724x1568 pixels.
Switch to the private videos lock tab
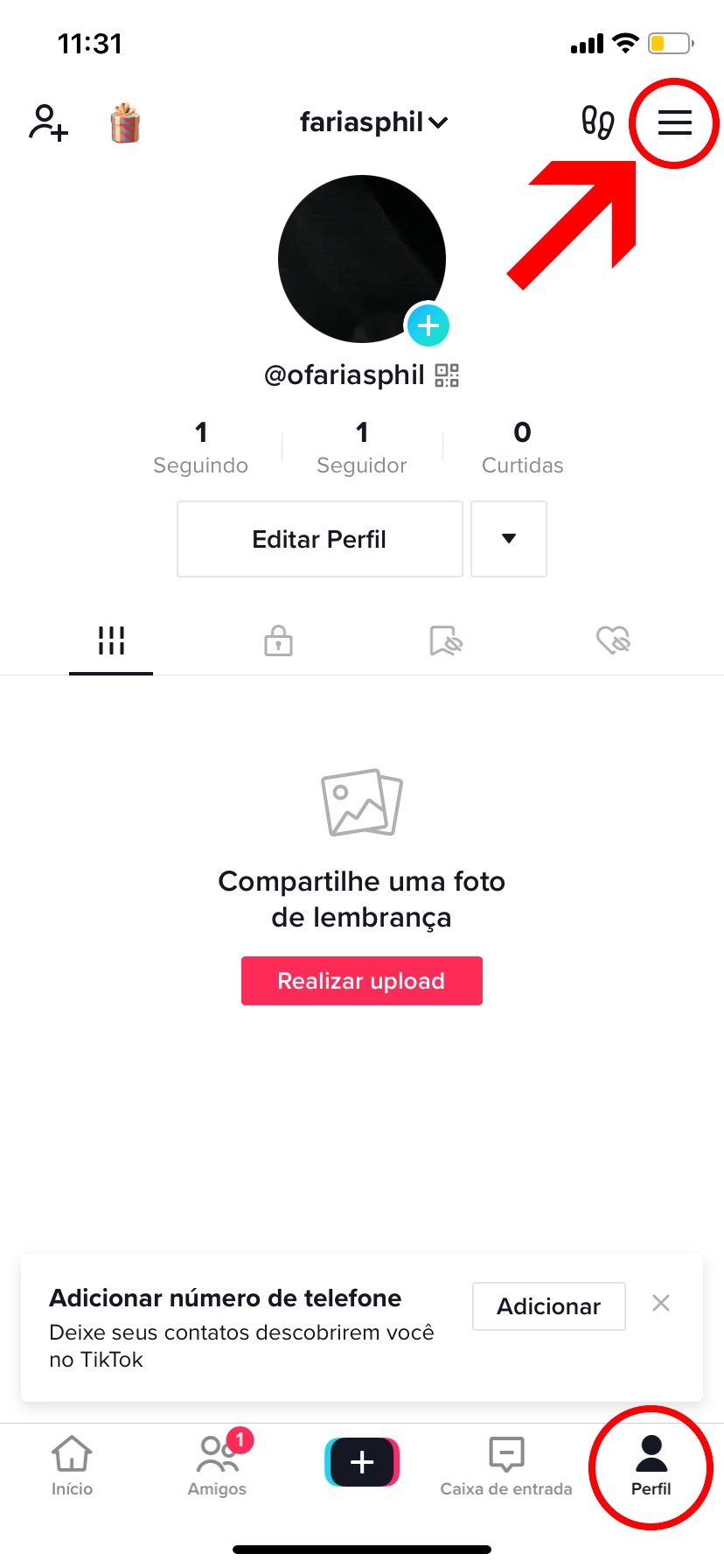point(278,640)
